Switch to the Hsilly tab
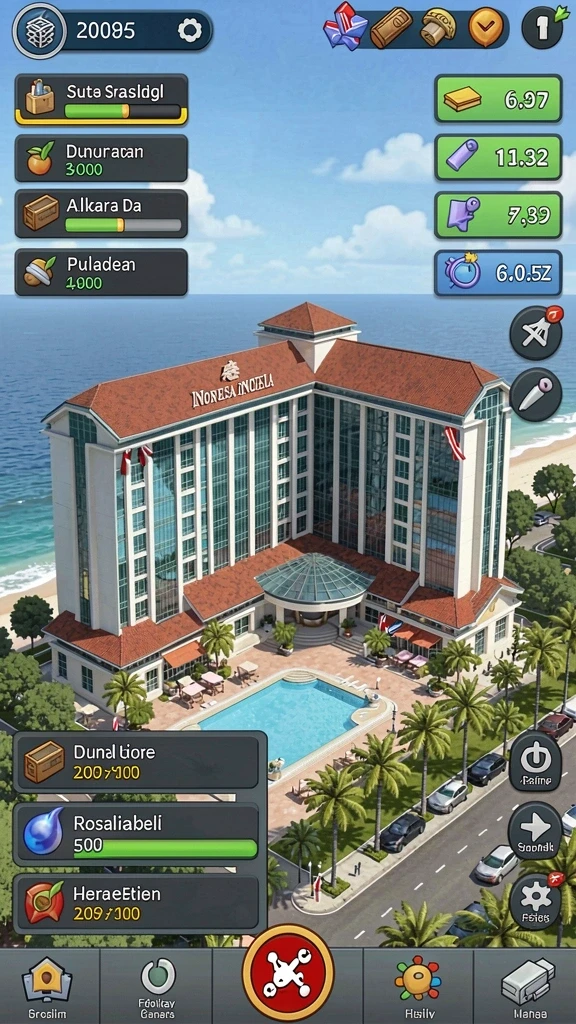576x1024 pixels. 418,985
